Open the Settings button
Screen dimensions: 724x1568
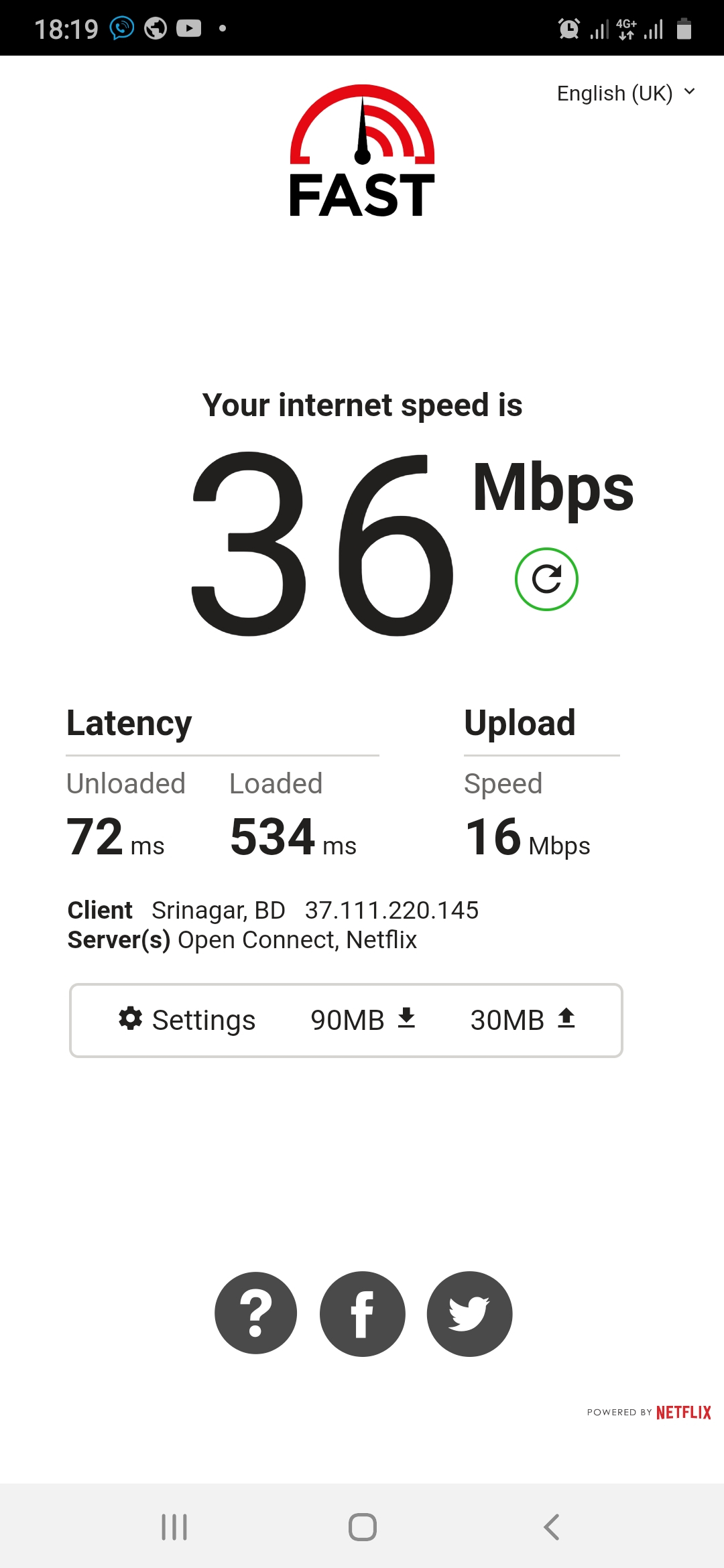coord(187,1020)
